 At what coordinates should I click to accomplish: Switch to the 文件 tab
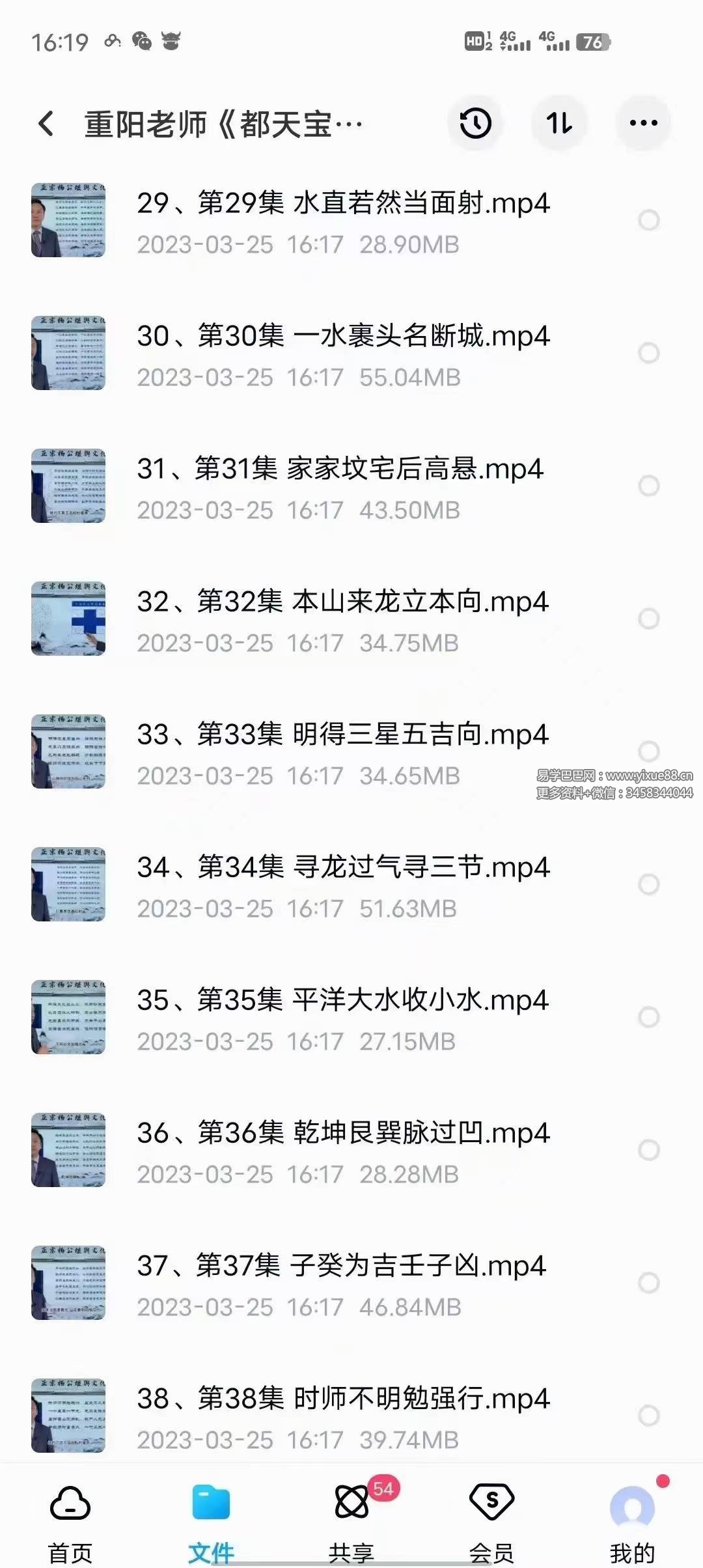point(211,1520)
